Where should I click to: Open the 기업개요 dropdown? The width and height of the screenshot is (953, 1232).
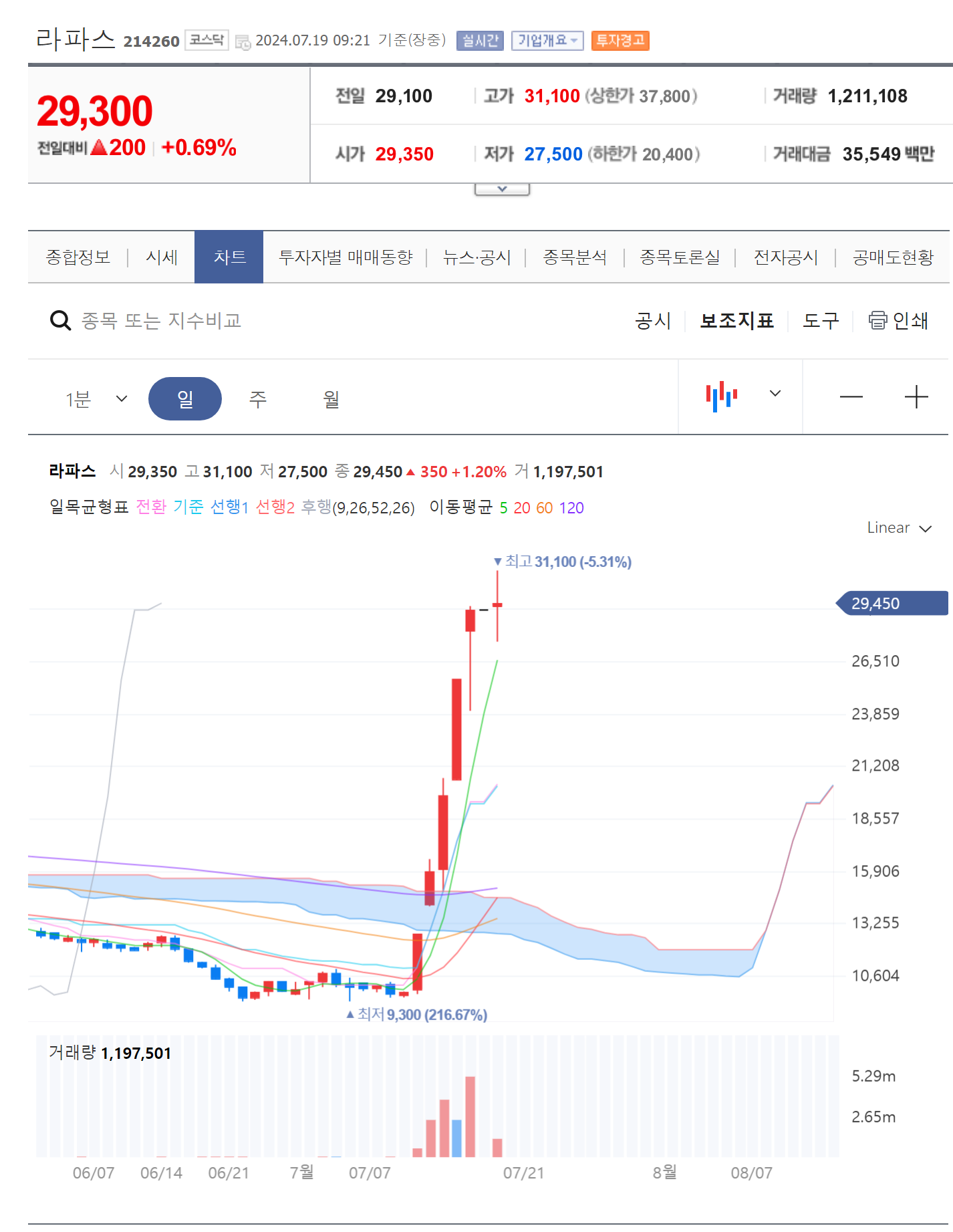tap(547, 40)
